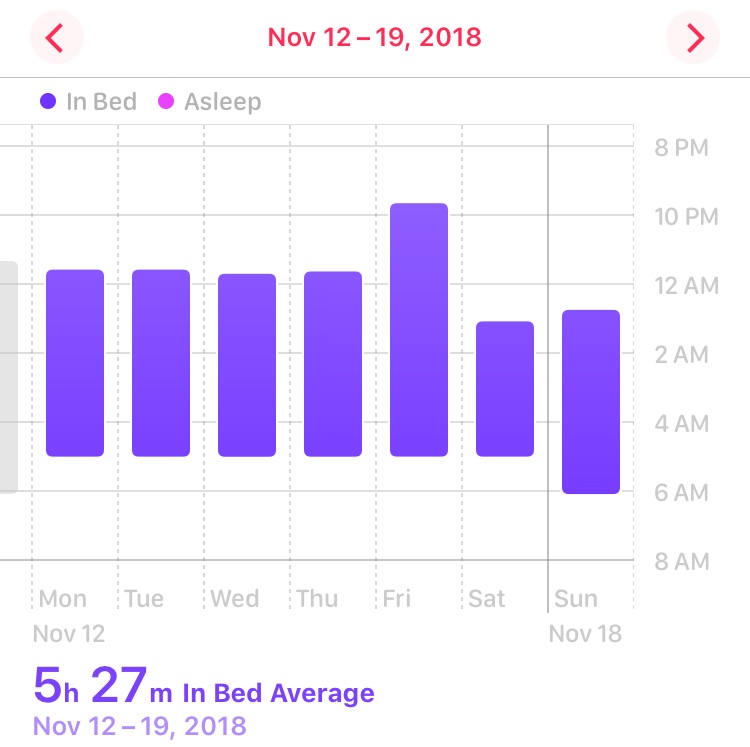
Task: Select Sunday's sleep bar
Action: pyautogui.click(x=591, y=402)
